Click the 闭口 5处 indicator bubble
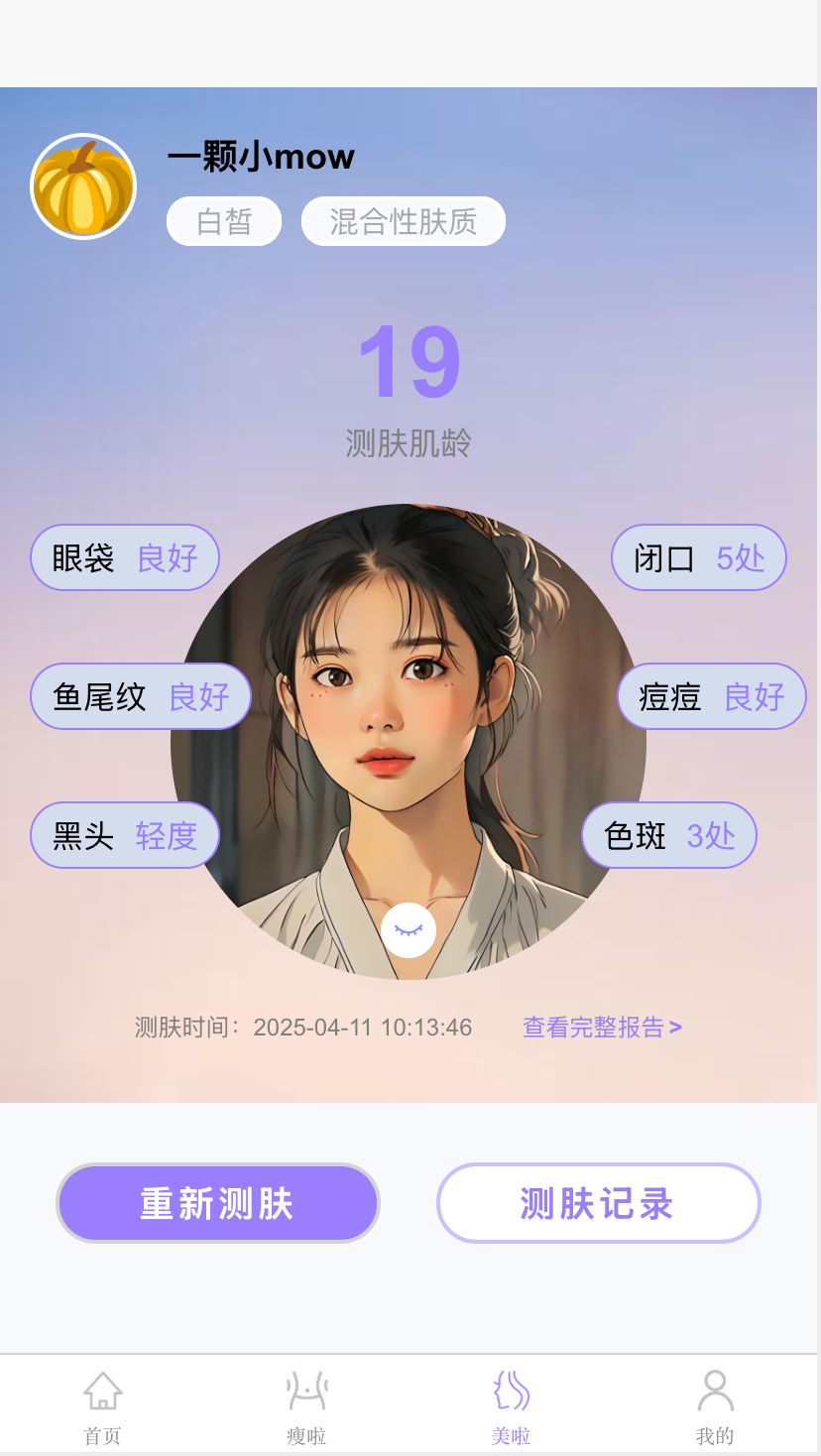The image size is (821, 1456). point(698,557)
